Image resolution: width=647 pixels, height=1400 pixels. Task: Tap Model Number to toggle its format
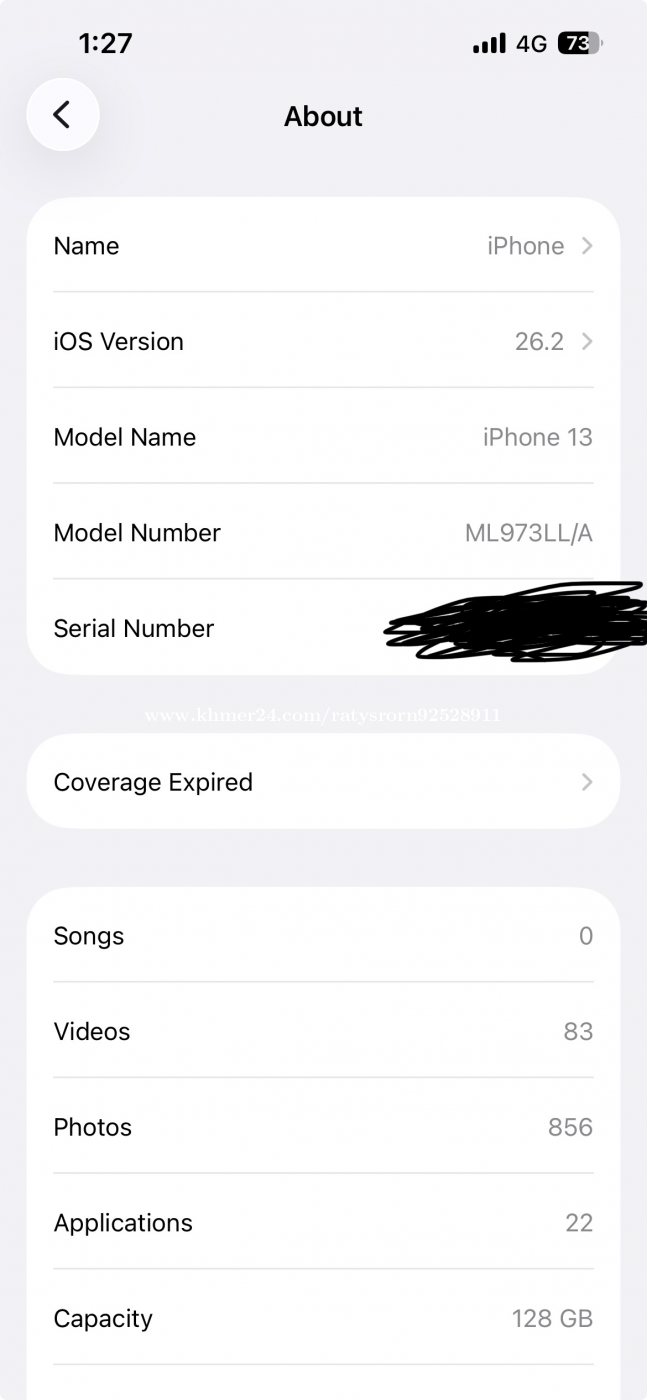tap(527, 533)
